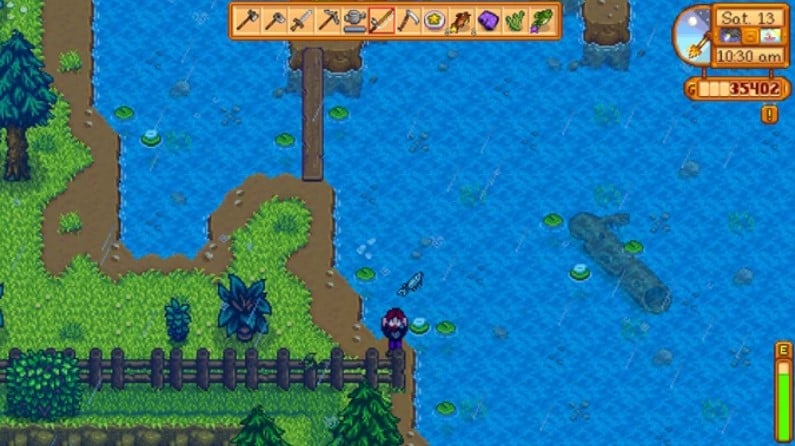795x446 pixels.
Task: Select the hoe tool
Action: pyautogui.click(x=274, y=20)
